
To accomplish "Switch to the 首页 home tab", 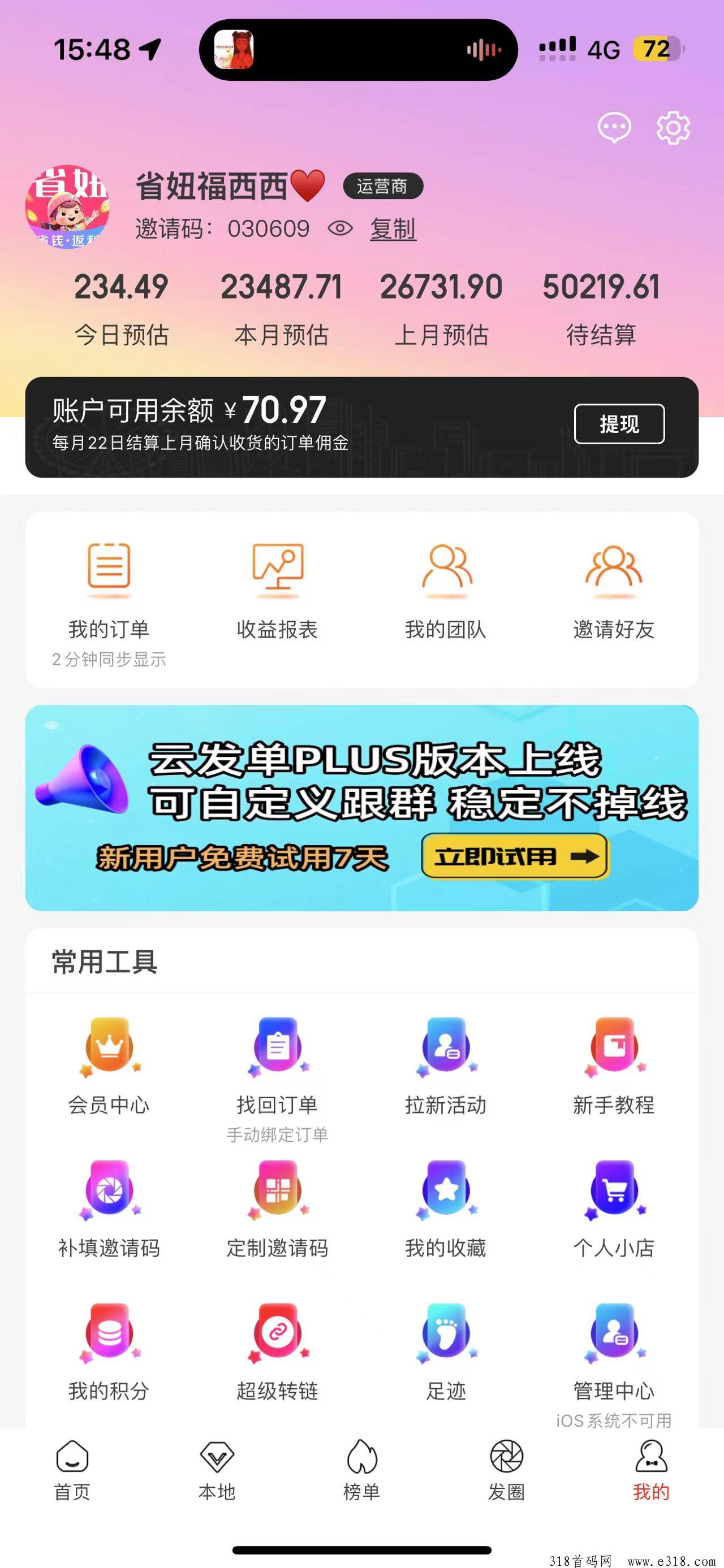I will pos(72,1470).
